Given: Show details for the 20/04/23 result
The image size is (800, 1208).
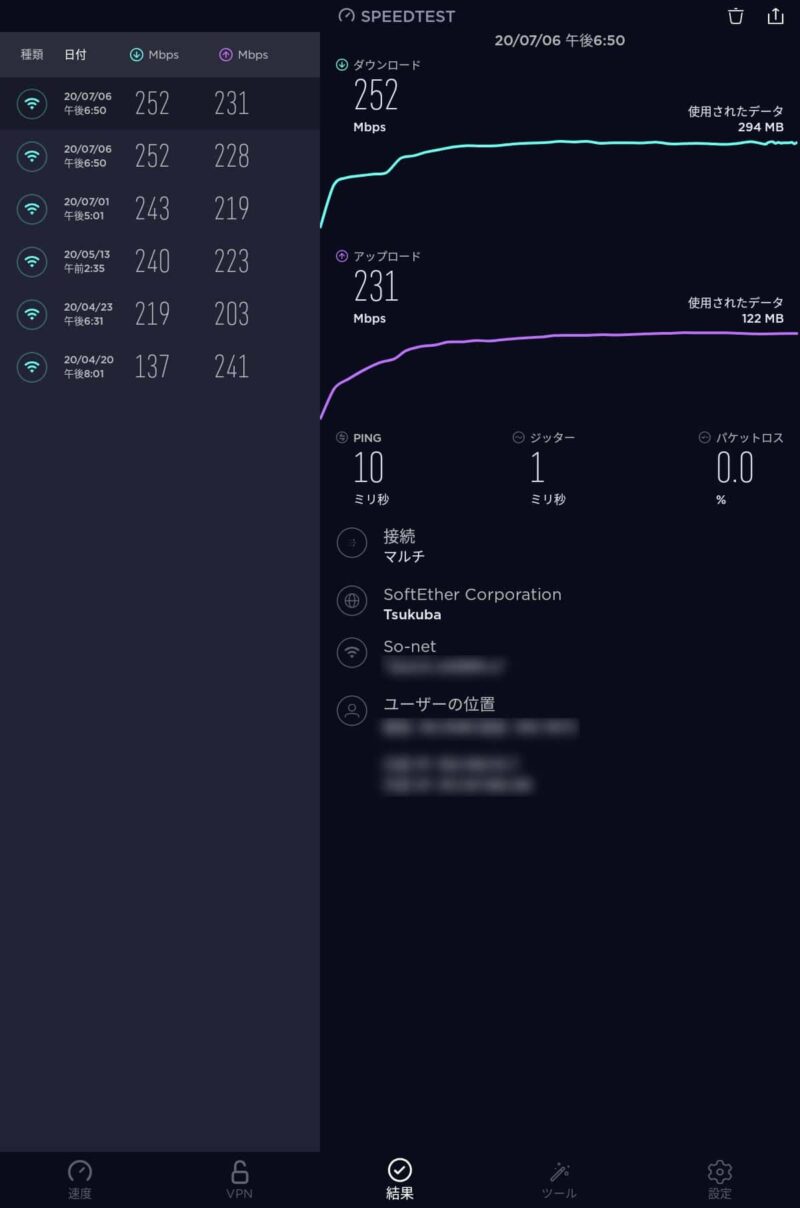Looking at the screenshot, I should pyautogui.click(x=160, y=314).
